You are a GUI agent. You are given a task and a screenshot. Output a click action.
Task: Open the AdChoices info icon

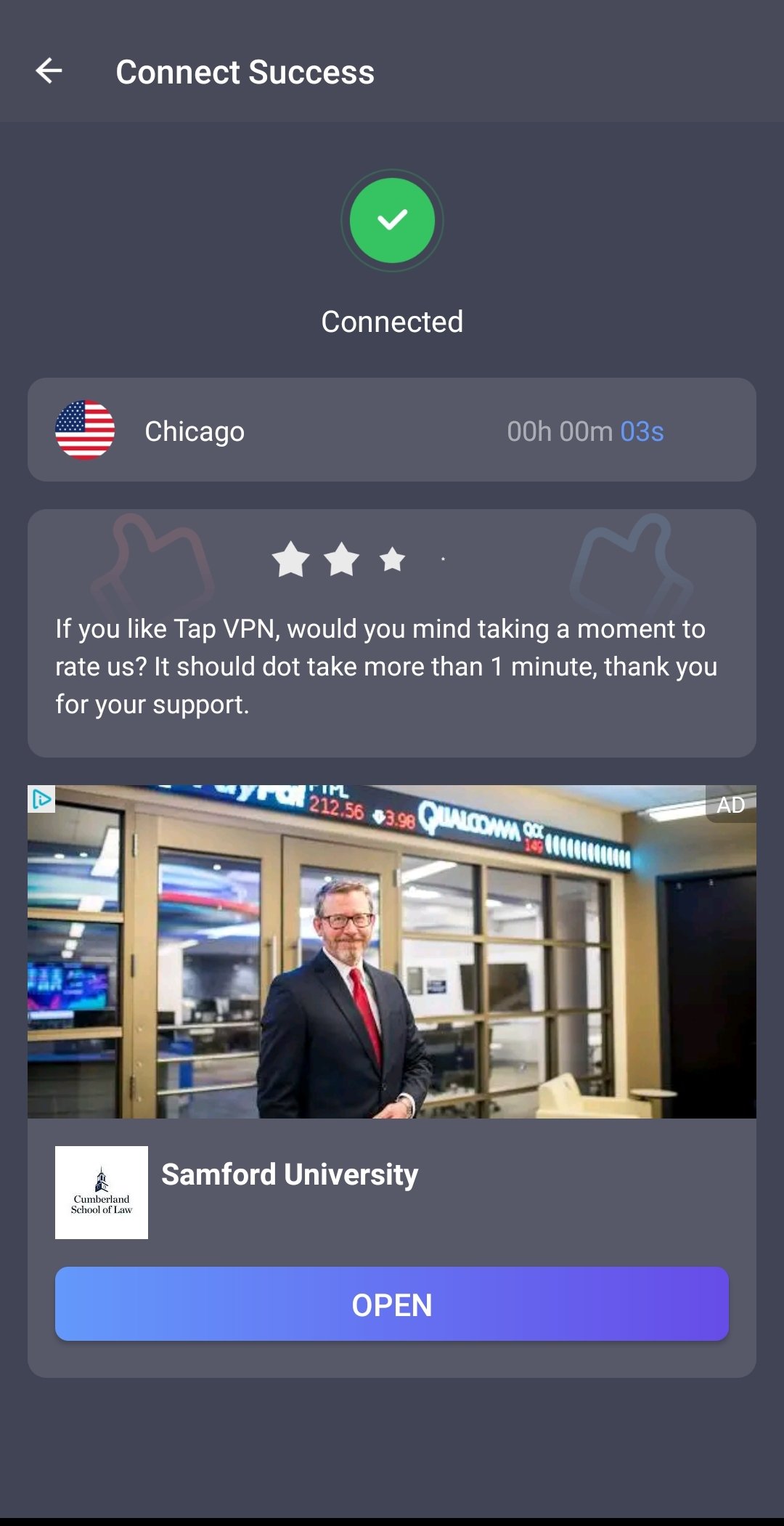point(41,799)
